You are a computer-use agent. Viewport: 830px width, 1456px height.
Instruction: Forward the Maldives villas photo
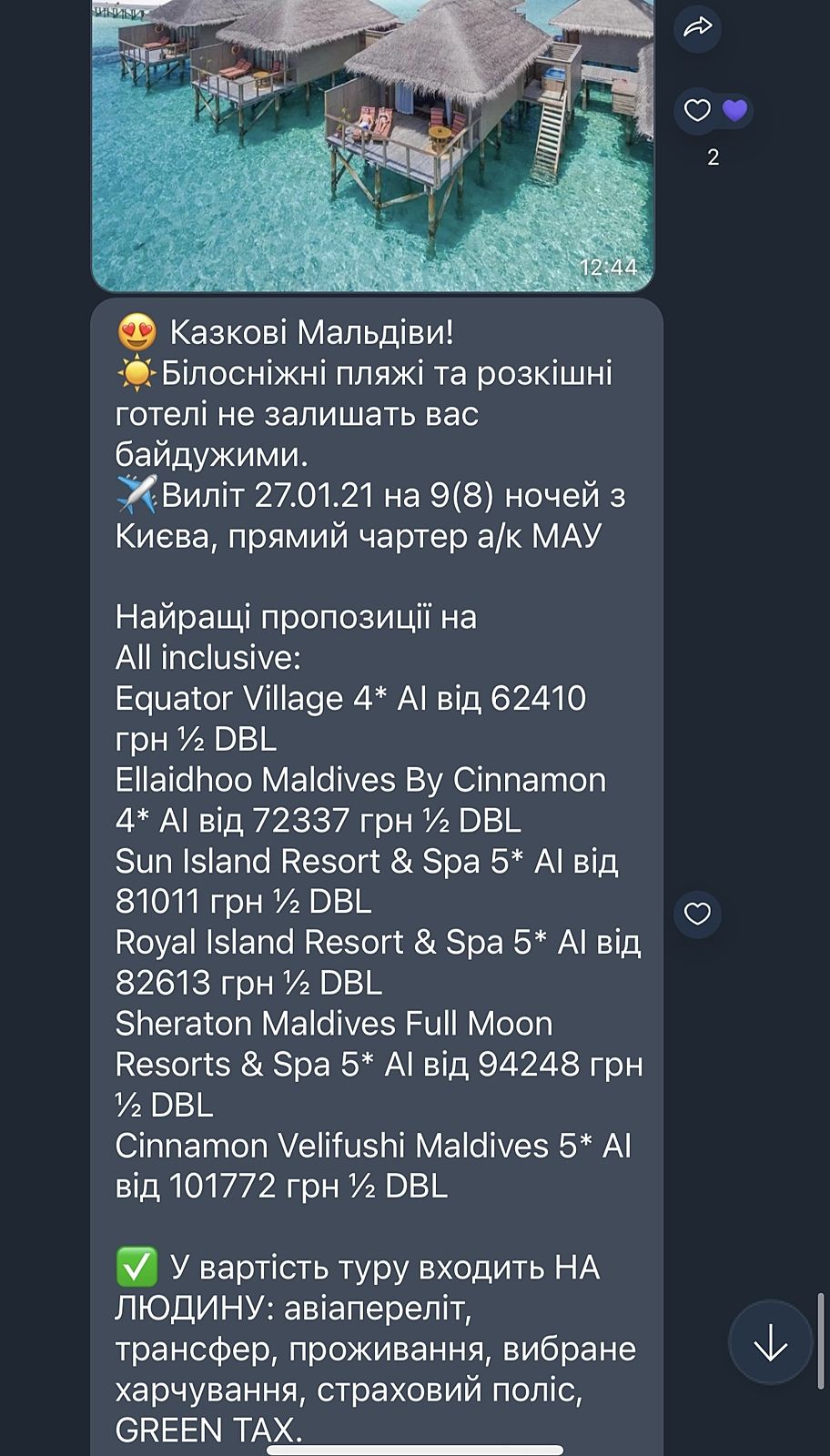[x=697, y=28]
